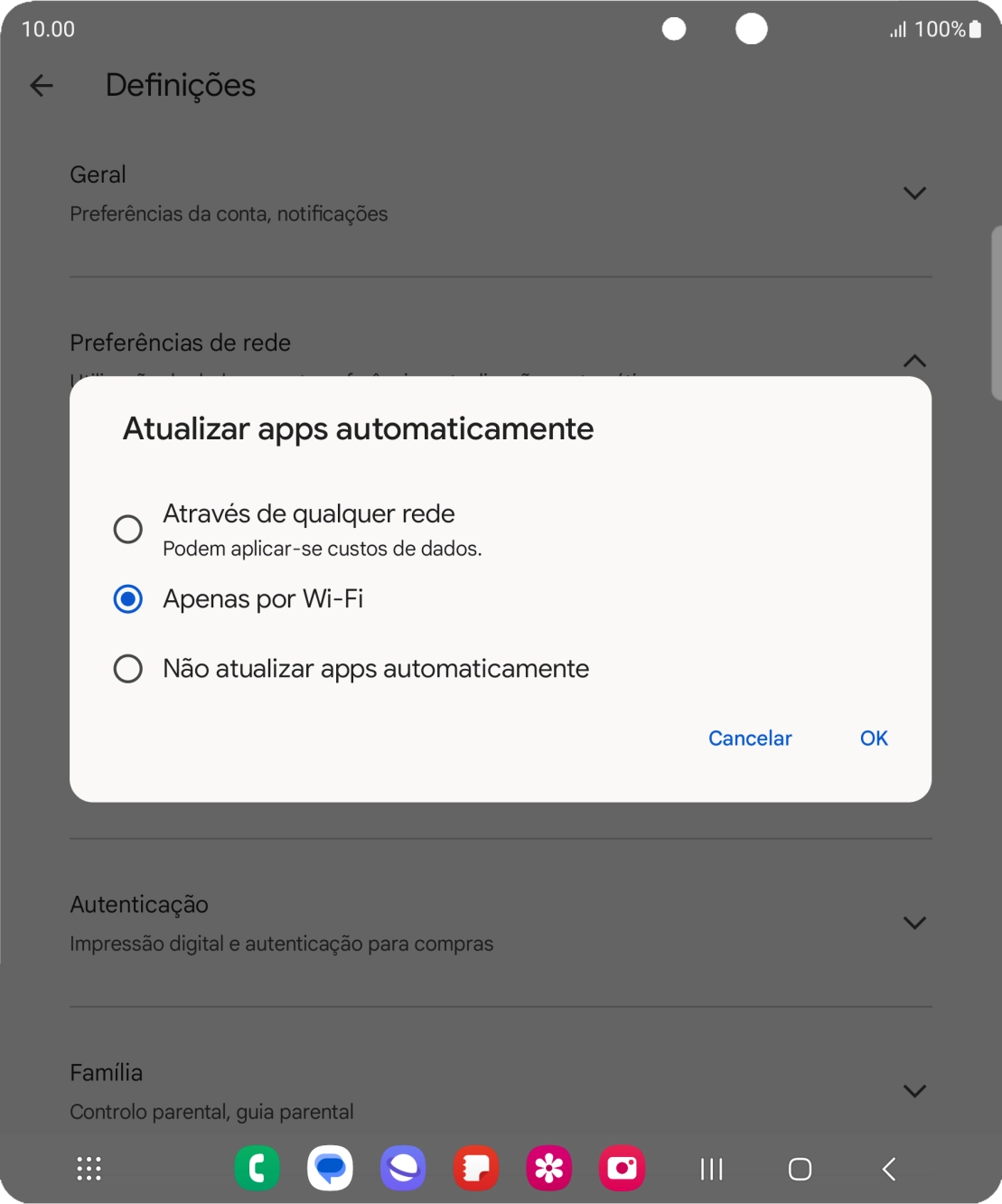
Task: Open the Camera app
Action: click(x=623, y=1168)
